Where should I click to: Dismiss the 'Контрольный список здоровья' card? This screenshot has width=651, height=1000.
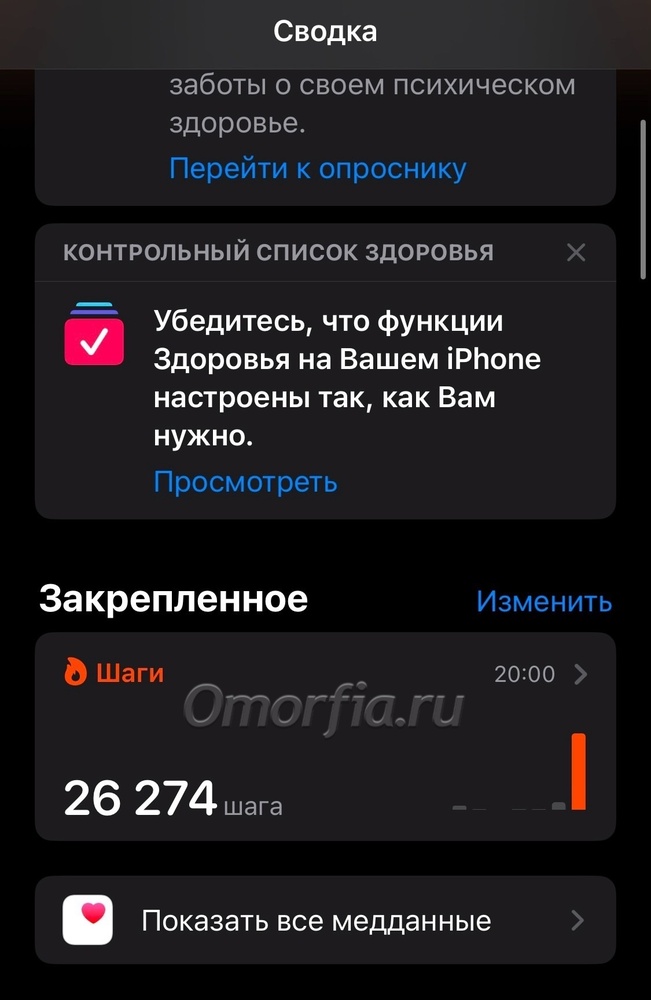(576, 253)
